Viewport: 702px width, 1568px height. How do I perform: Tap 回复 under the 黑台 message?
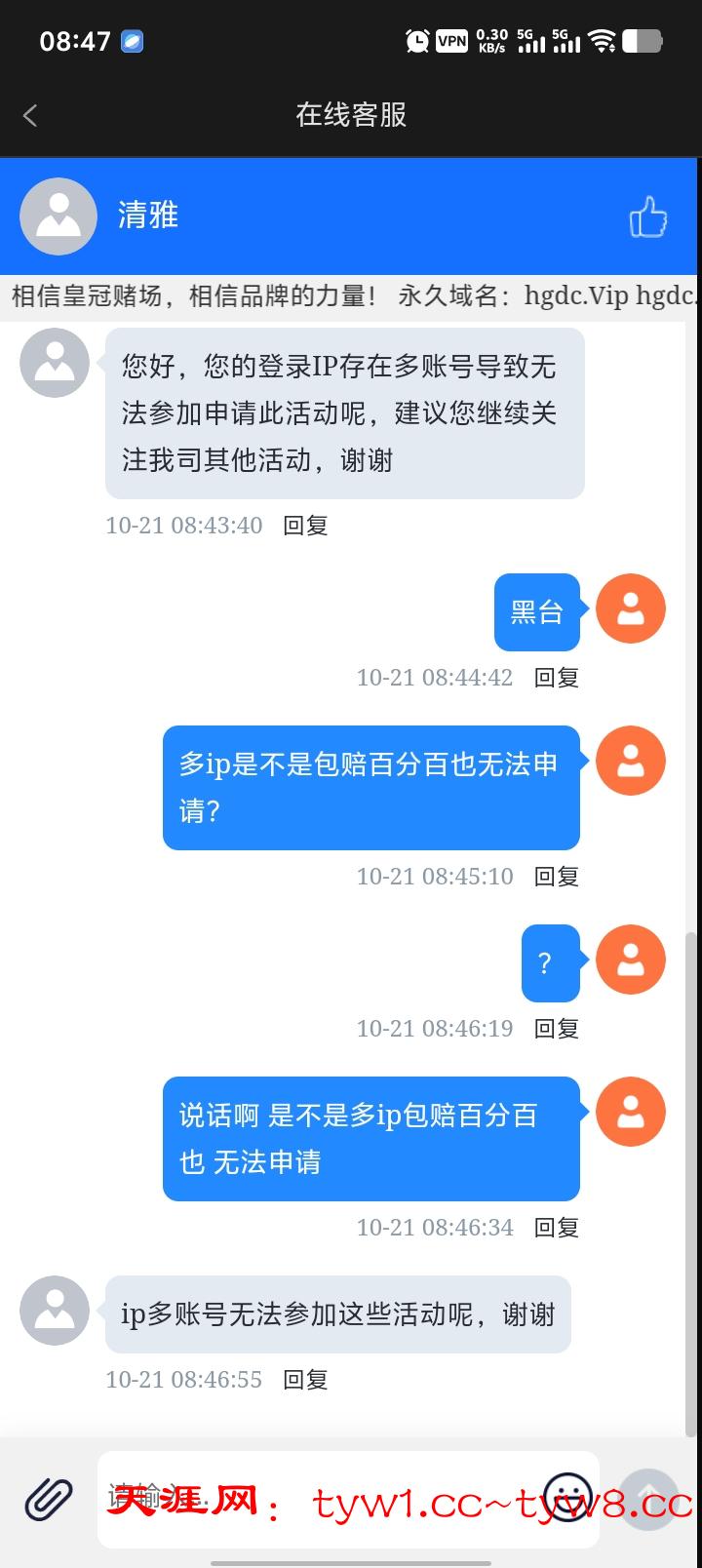556,678
